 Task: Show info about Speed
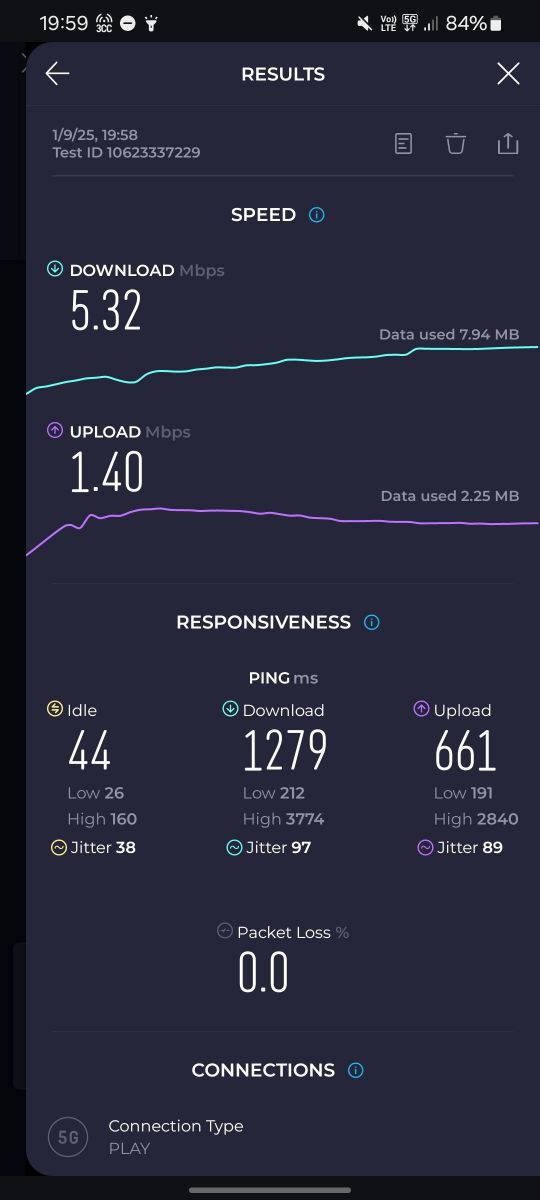tap(317, 214)
